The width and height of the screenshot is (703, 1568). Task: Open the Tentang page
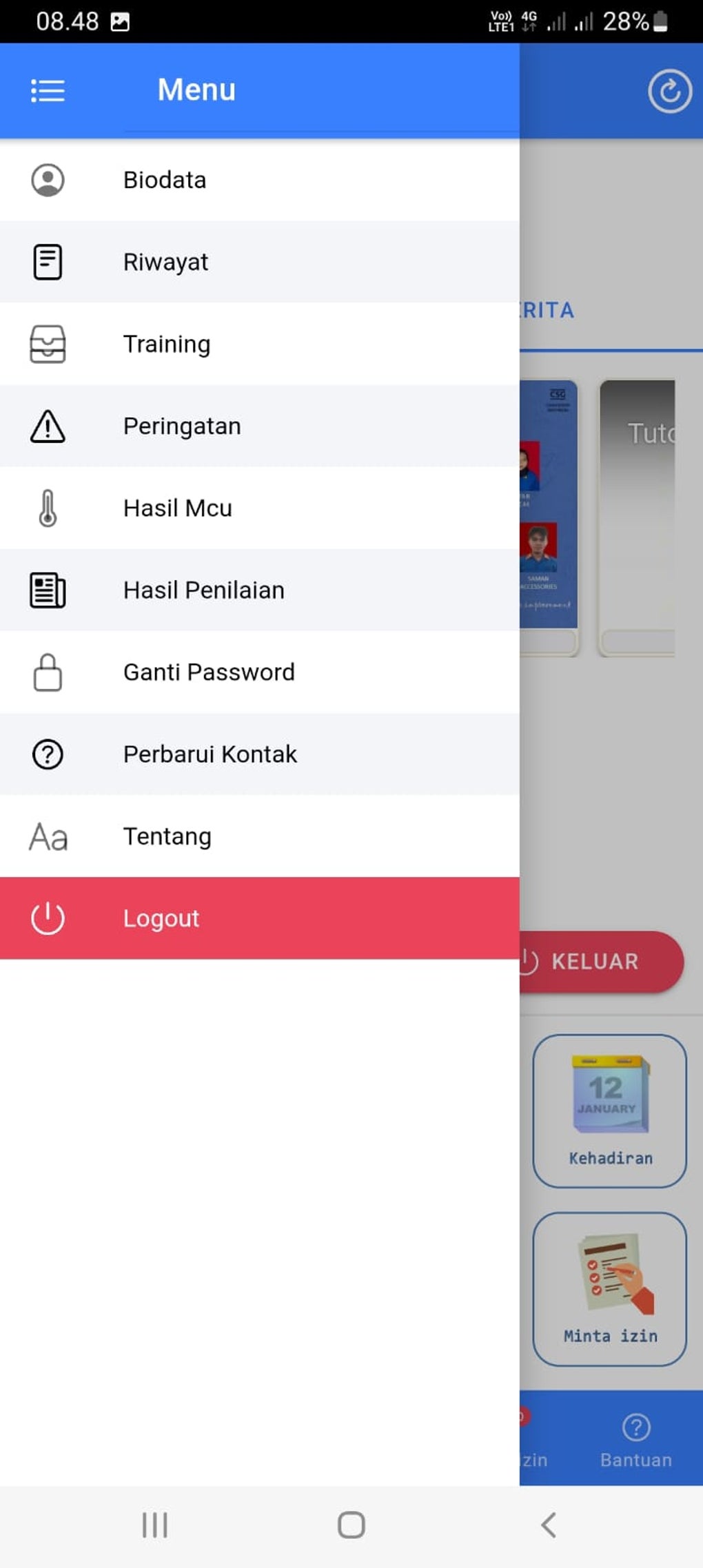pos(259,836)
